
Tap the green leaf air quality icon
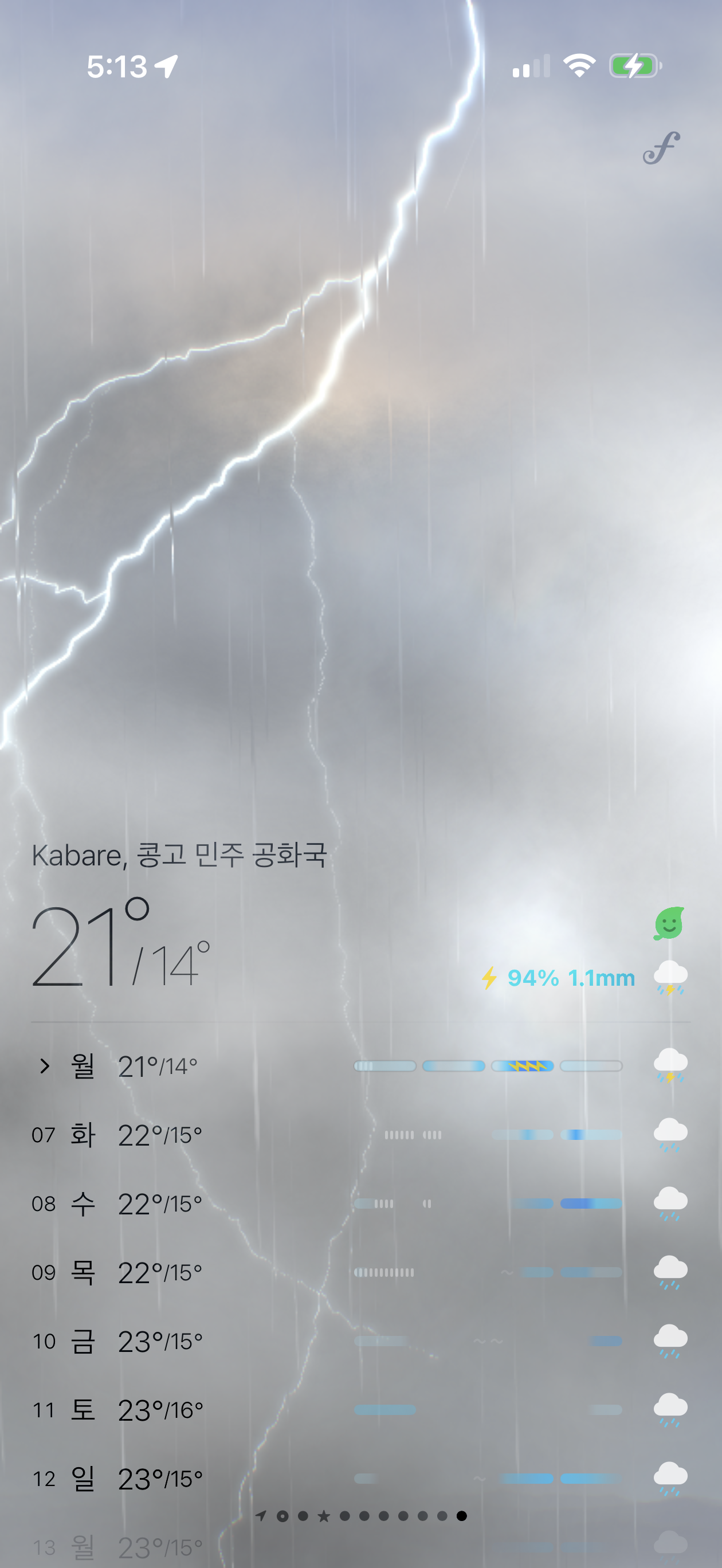coord(669,923)
